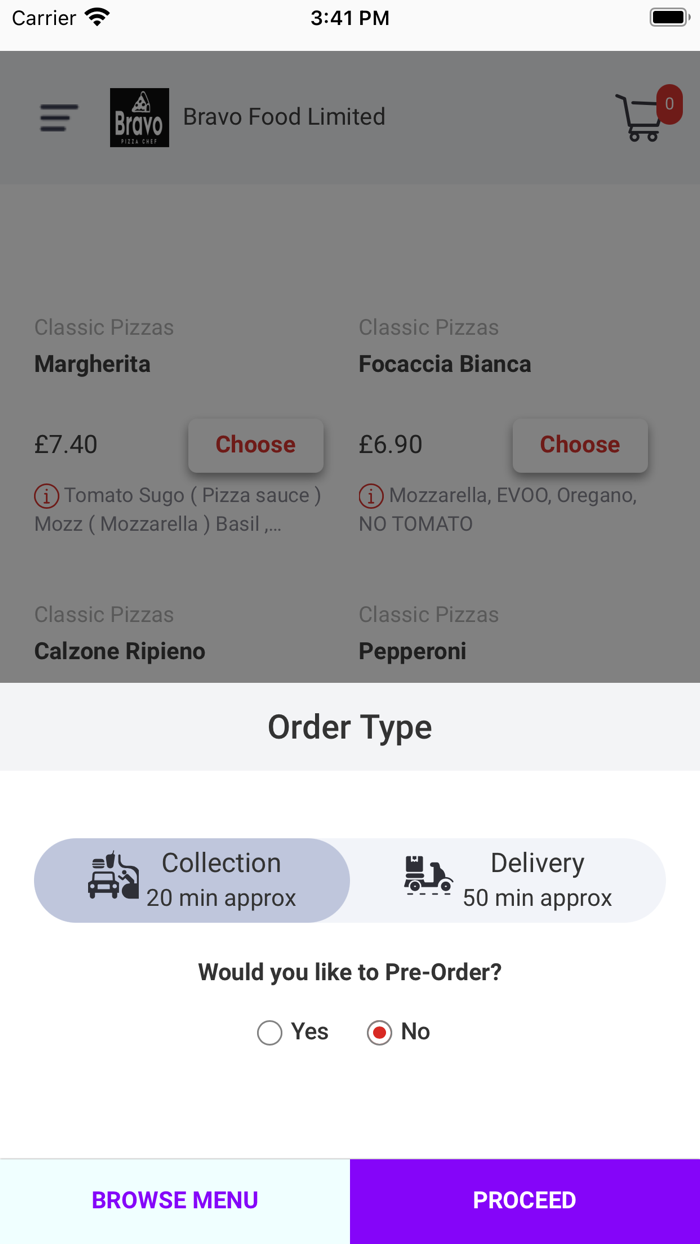Open the hamburger menu
The image size is (700, 1244).
59,118
